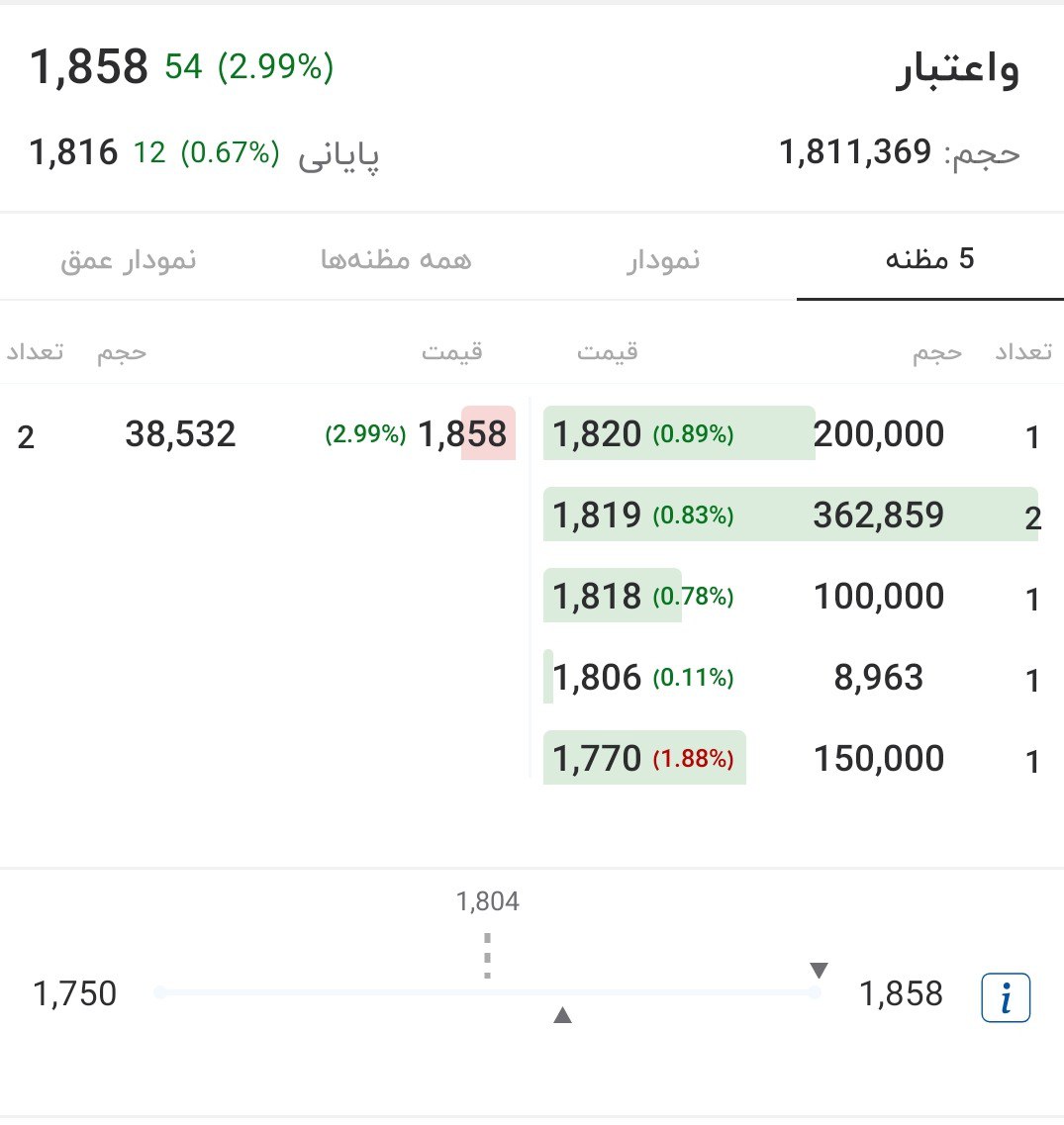1064x1125 pixels.
Task: Click the closing price پایانی 1,816
Action: [73, 153]
